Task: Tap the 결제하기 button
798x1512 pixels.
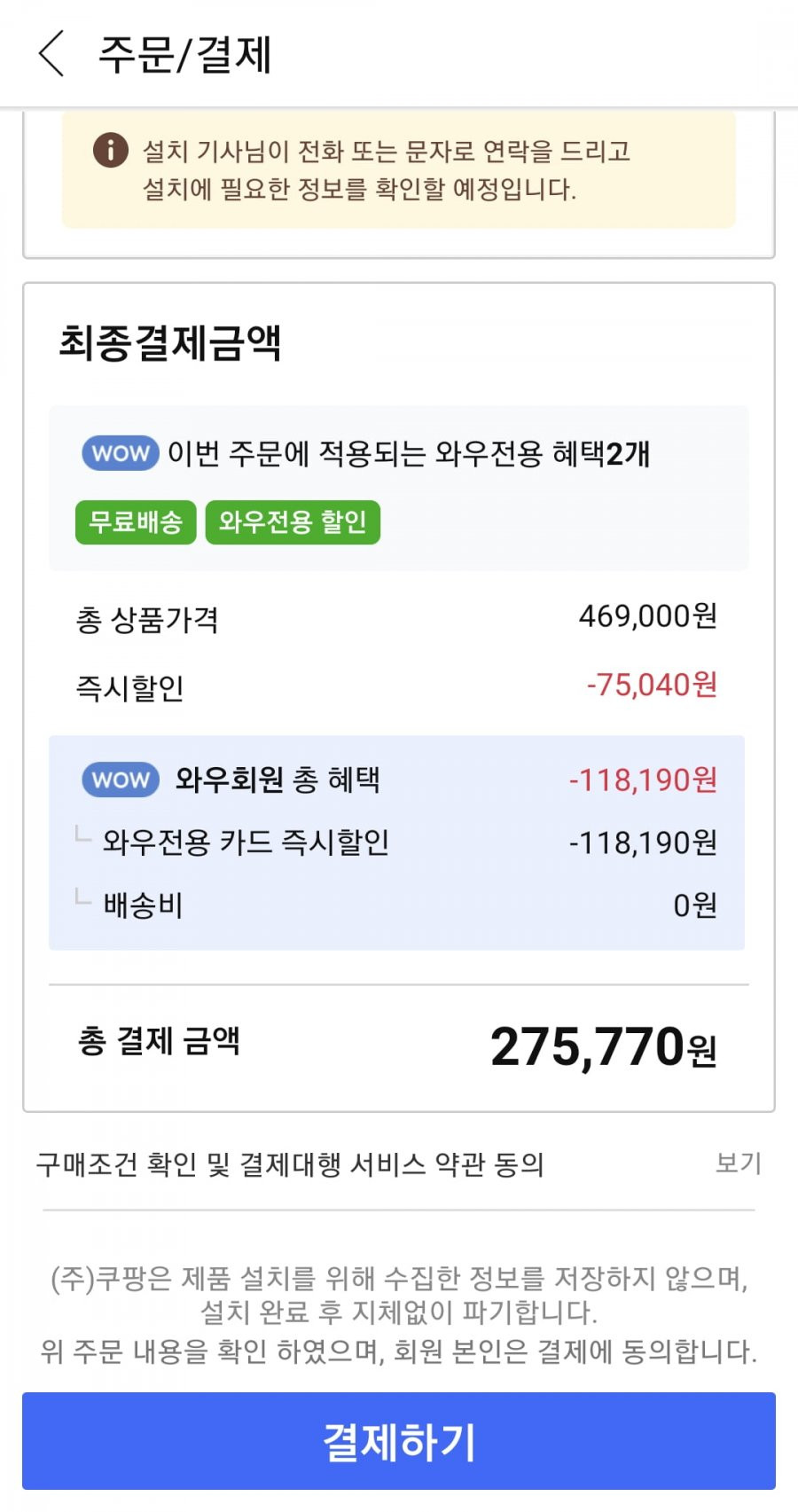Action: (399, 1441)
